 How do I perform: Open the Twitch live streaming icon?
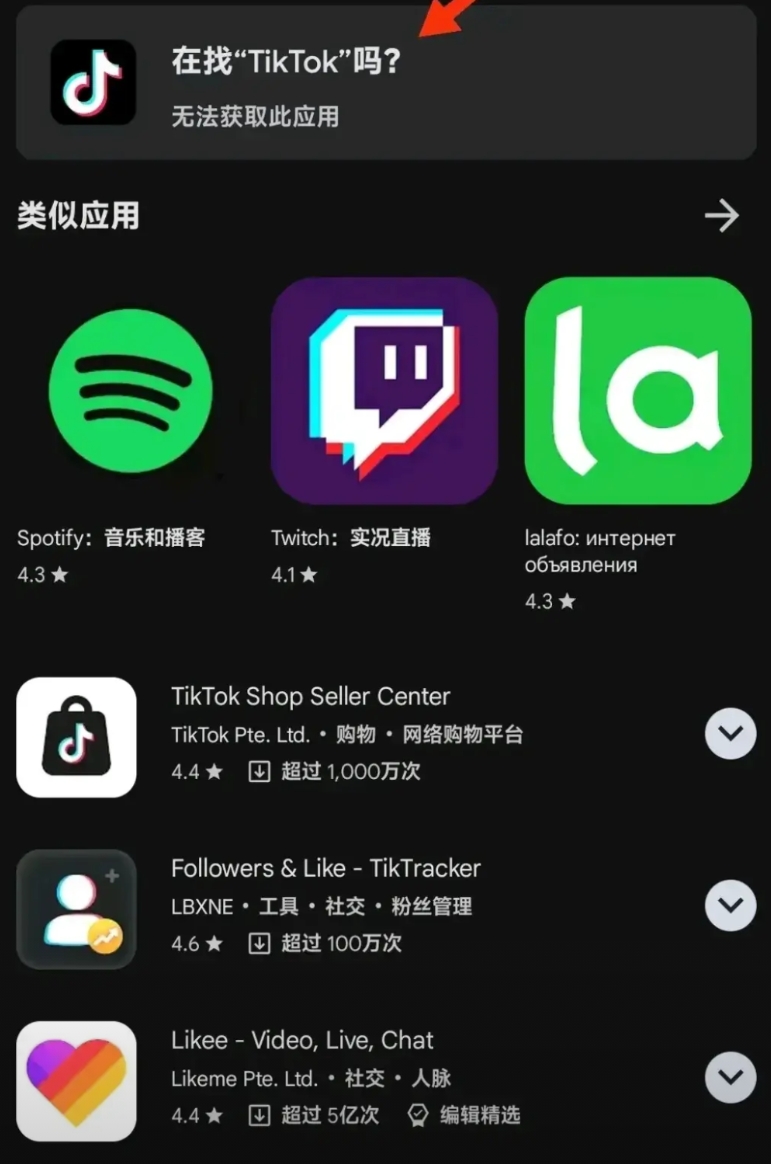[384, 389]
